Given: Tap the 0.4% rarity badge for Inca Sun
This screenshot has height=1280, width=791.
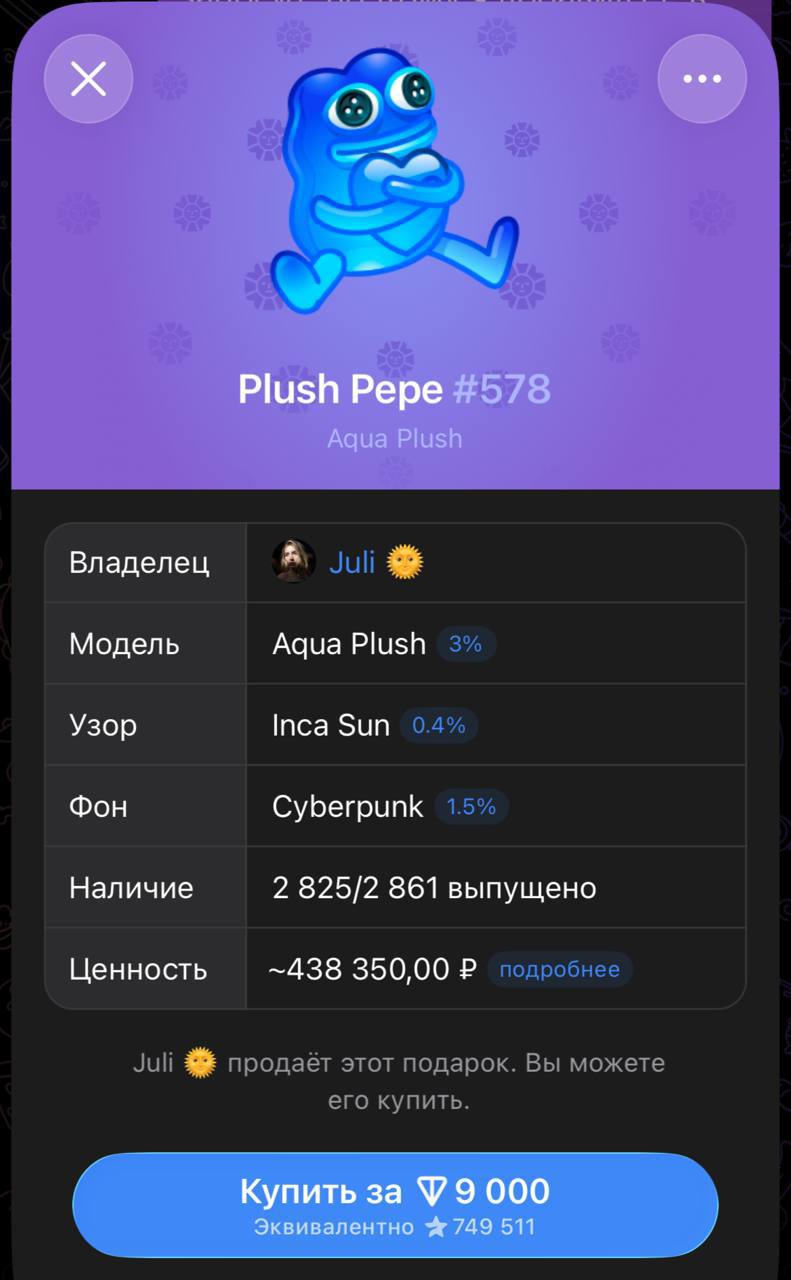Looking at the screenshot, I should click(439, 725).
